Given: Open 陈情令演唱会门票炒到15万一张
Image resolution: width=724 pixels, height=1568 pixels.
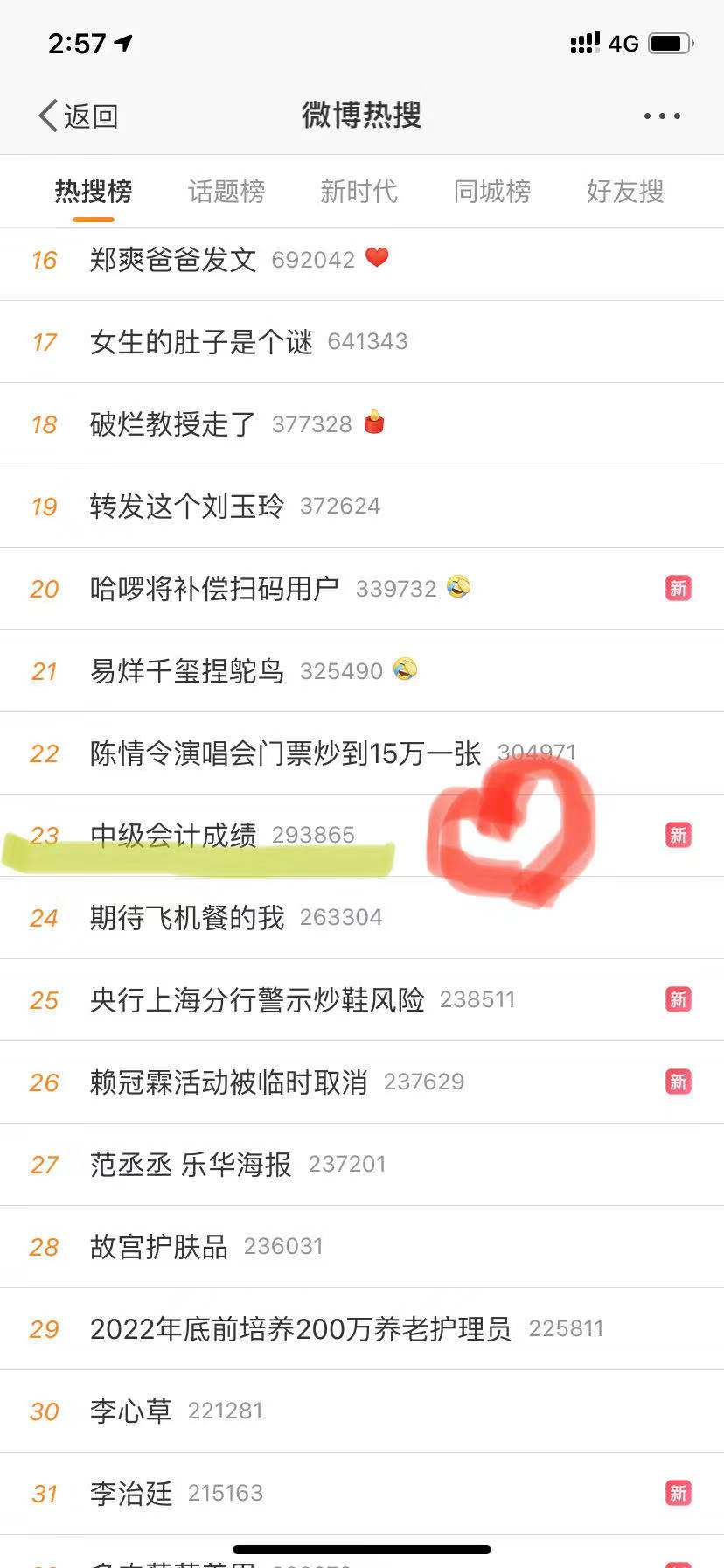Looking at the screenshot, I should (x=285, y=753).
